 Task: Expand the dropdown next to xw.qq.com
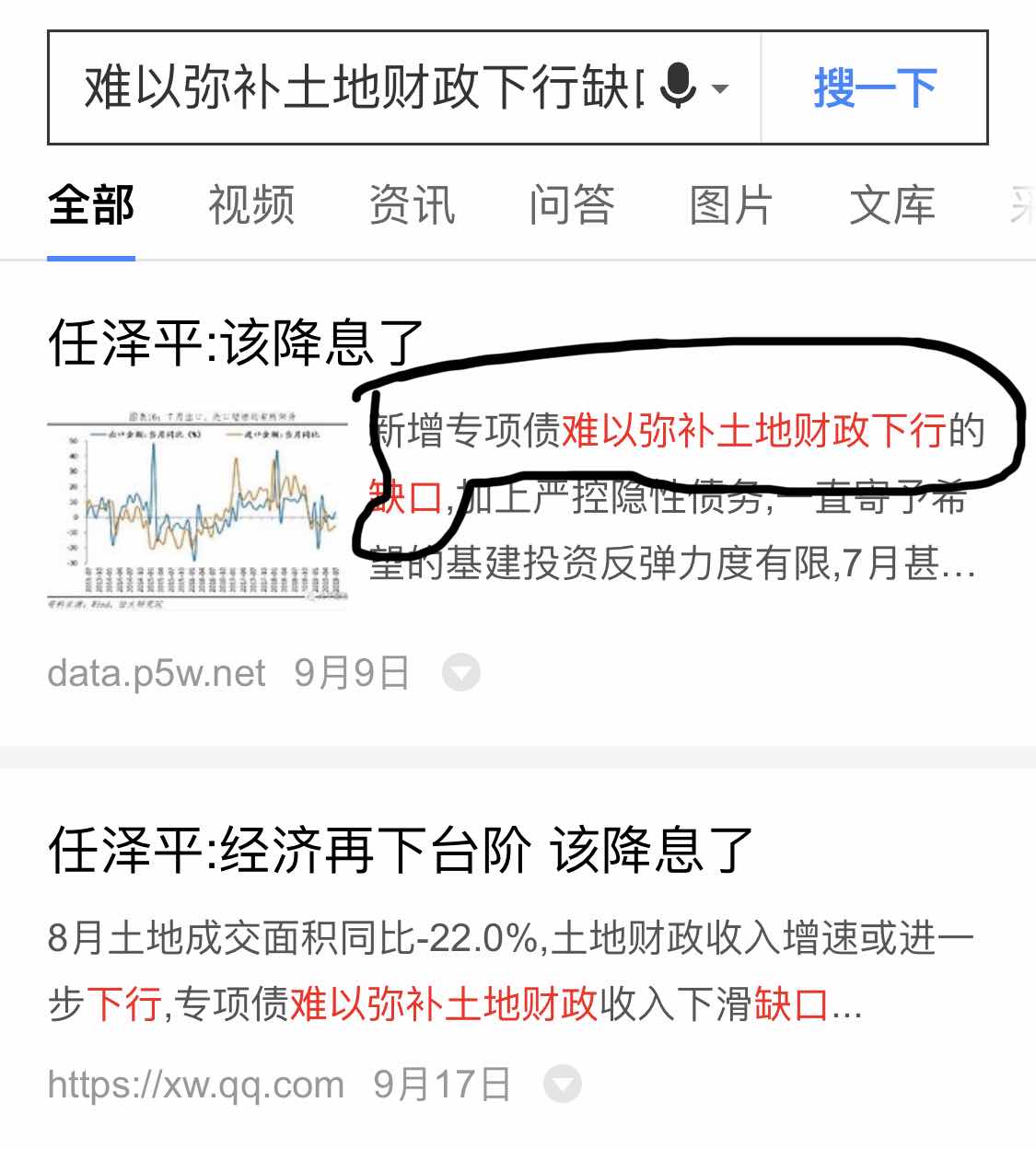562,1084
